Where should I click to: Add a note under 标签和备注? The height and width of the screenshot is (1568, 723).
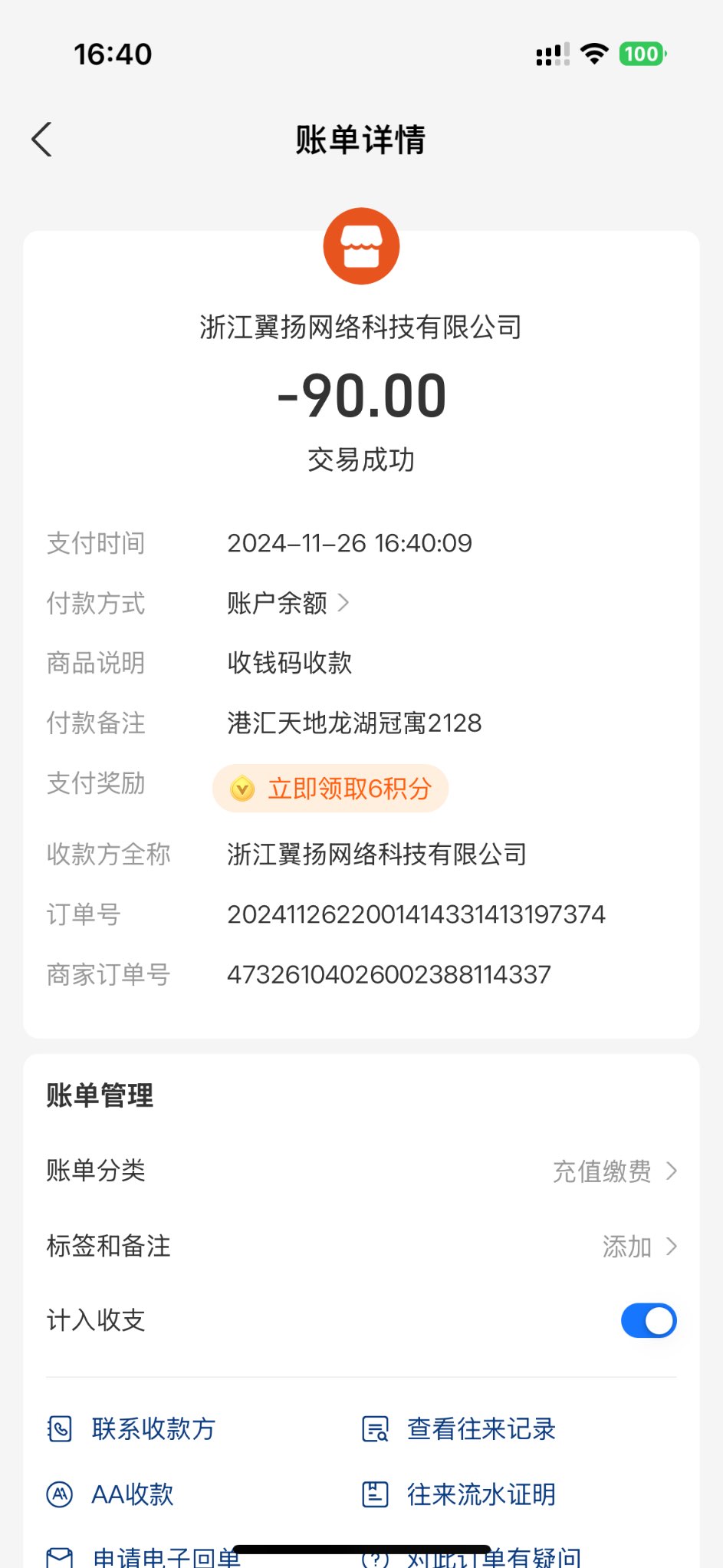click(x=639, y=1247)
